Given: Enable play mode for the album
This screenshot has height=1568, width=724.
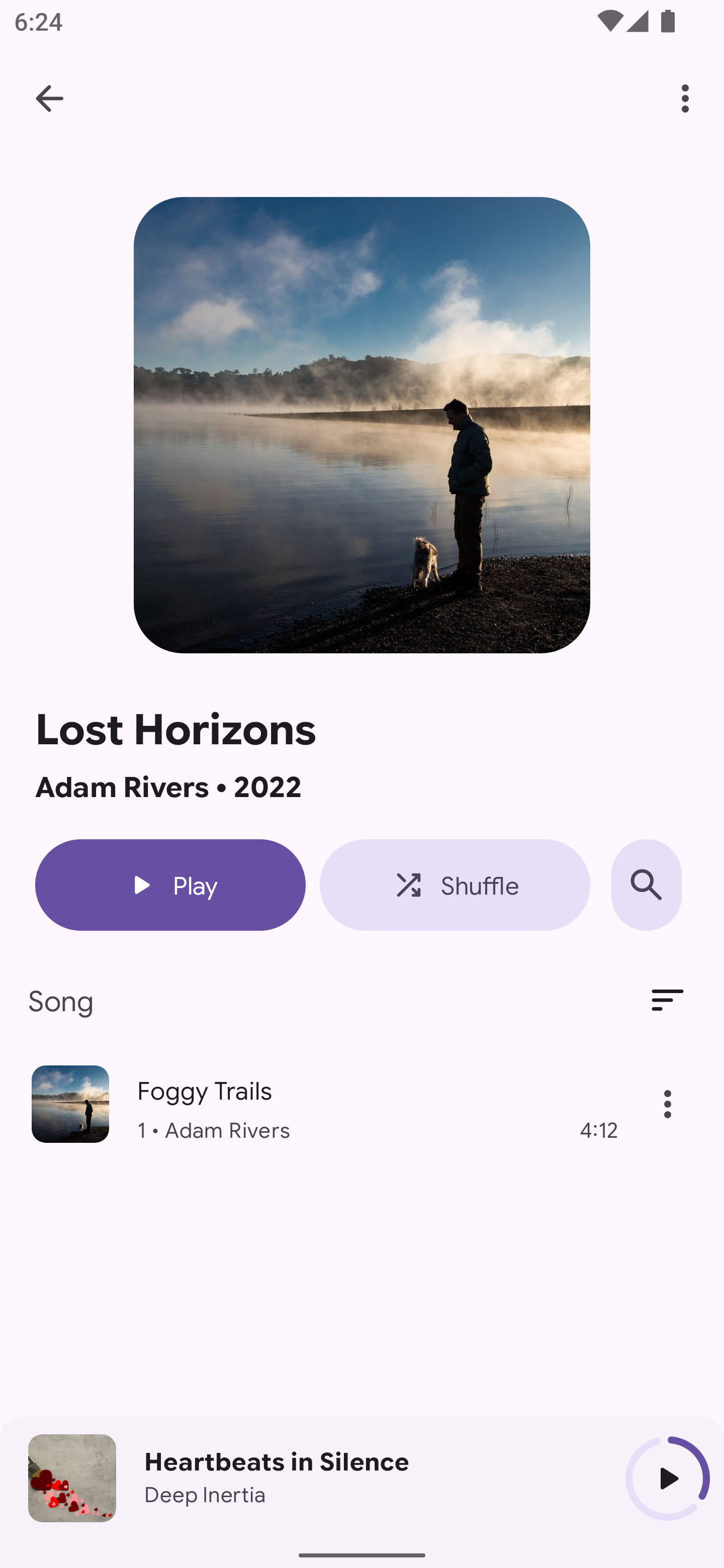Looking at the screenshot, I should [170, 885].
